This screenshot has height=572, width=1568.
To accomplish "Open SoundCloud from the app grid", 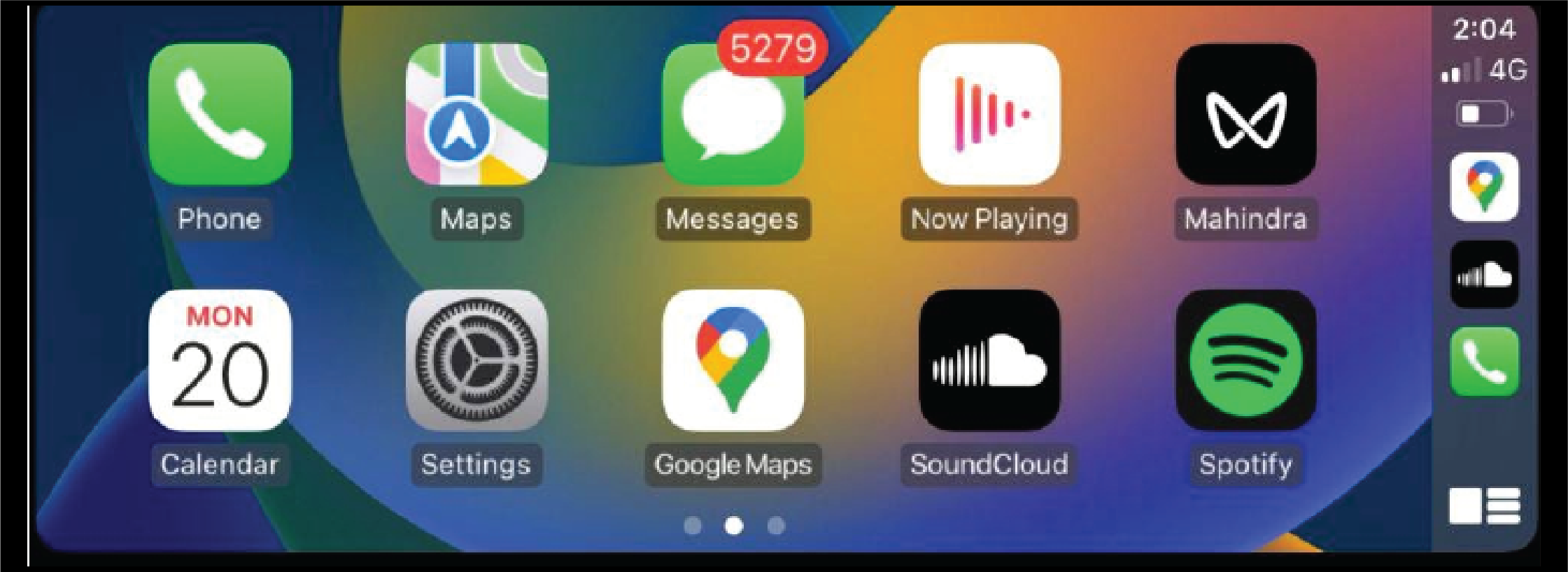I will [989, 361].
